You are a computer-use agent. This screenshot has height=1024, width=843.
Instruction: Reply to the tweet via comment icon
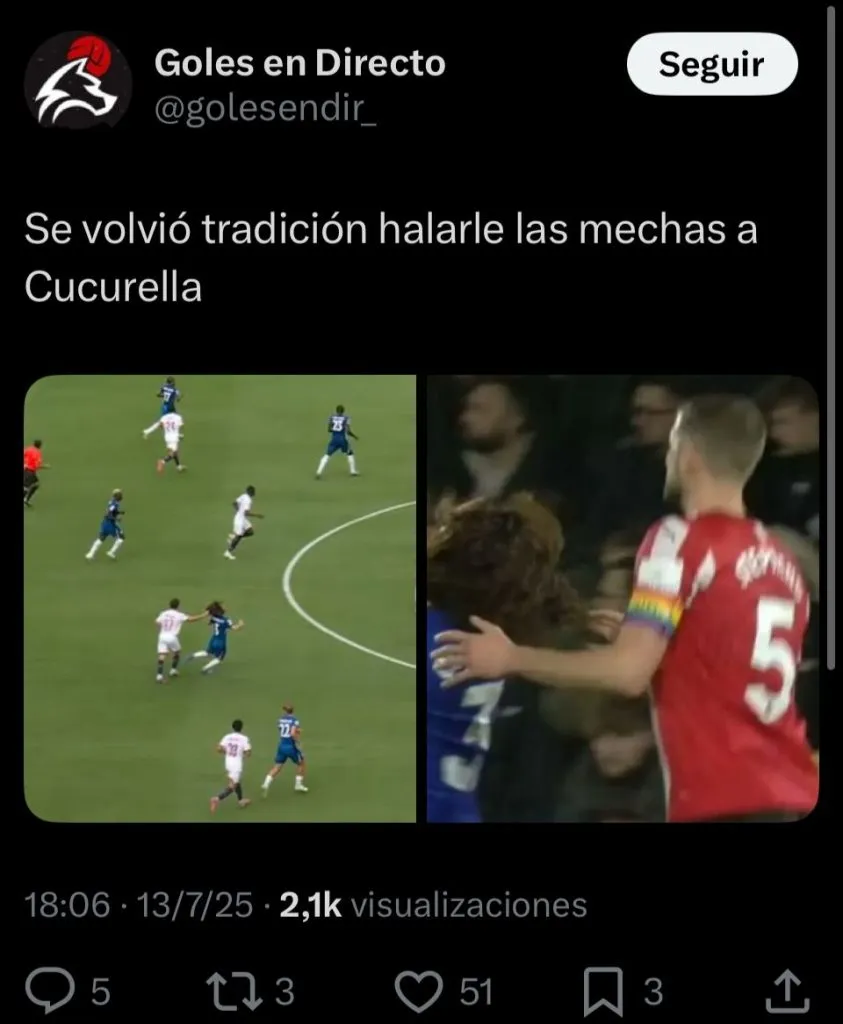coord(46,991)
